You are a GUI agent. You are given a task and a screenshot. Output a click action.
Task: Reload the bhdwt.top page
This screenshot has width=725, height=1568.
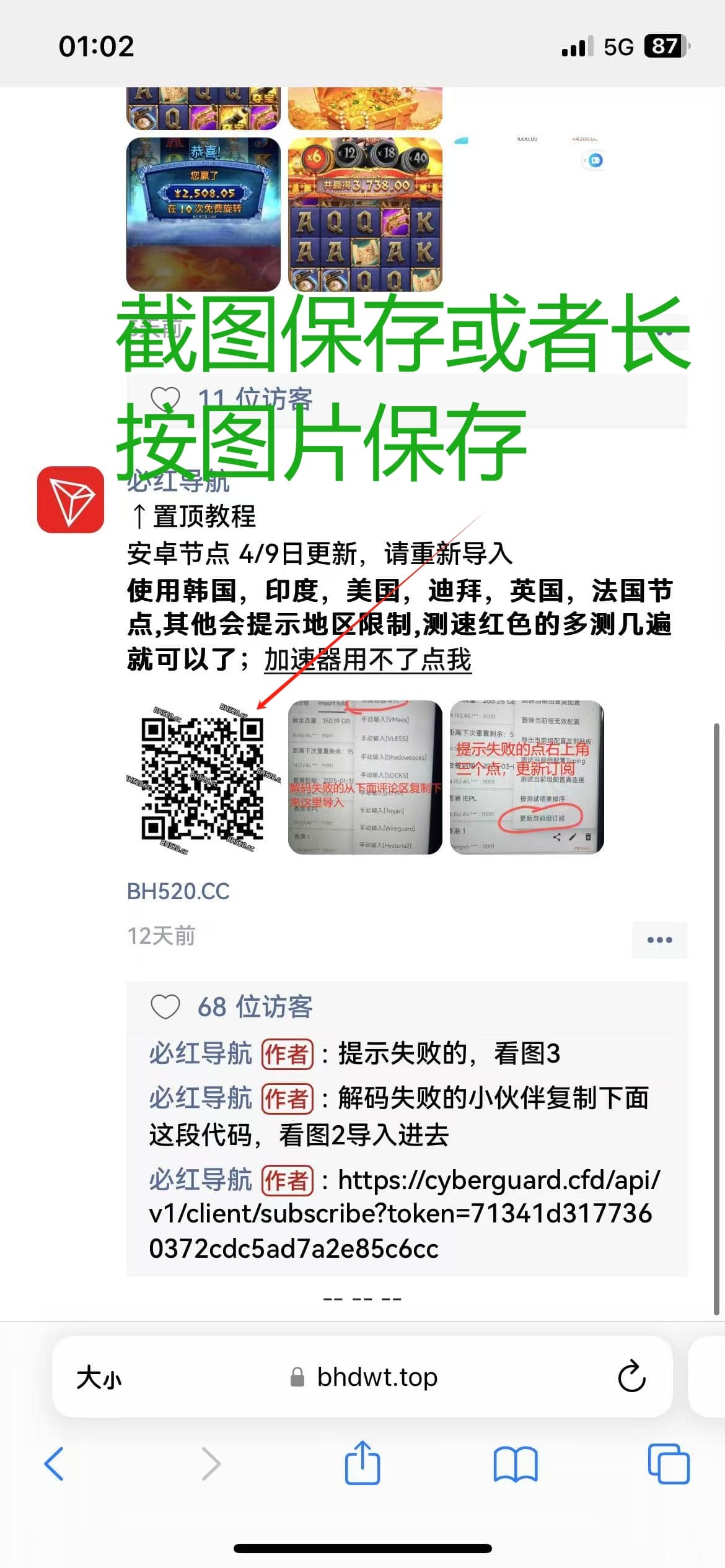click(x=631, y=1377)
